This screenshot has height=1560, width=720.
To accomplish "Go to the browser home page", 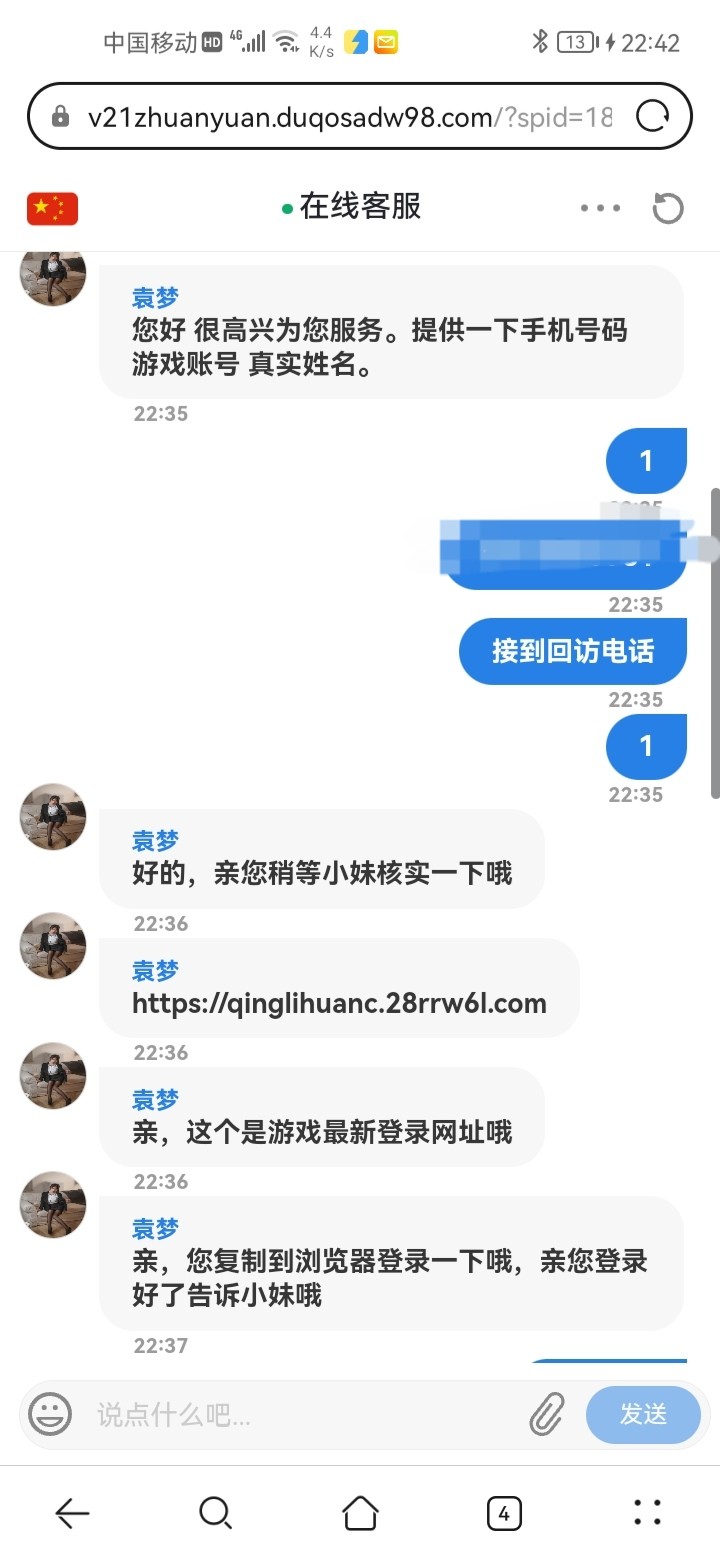I will pos(360,1513).
